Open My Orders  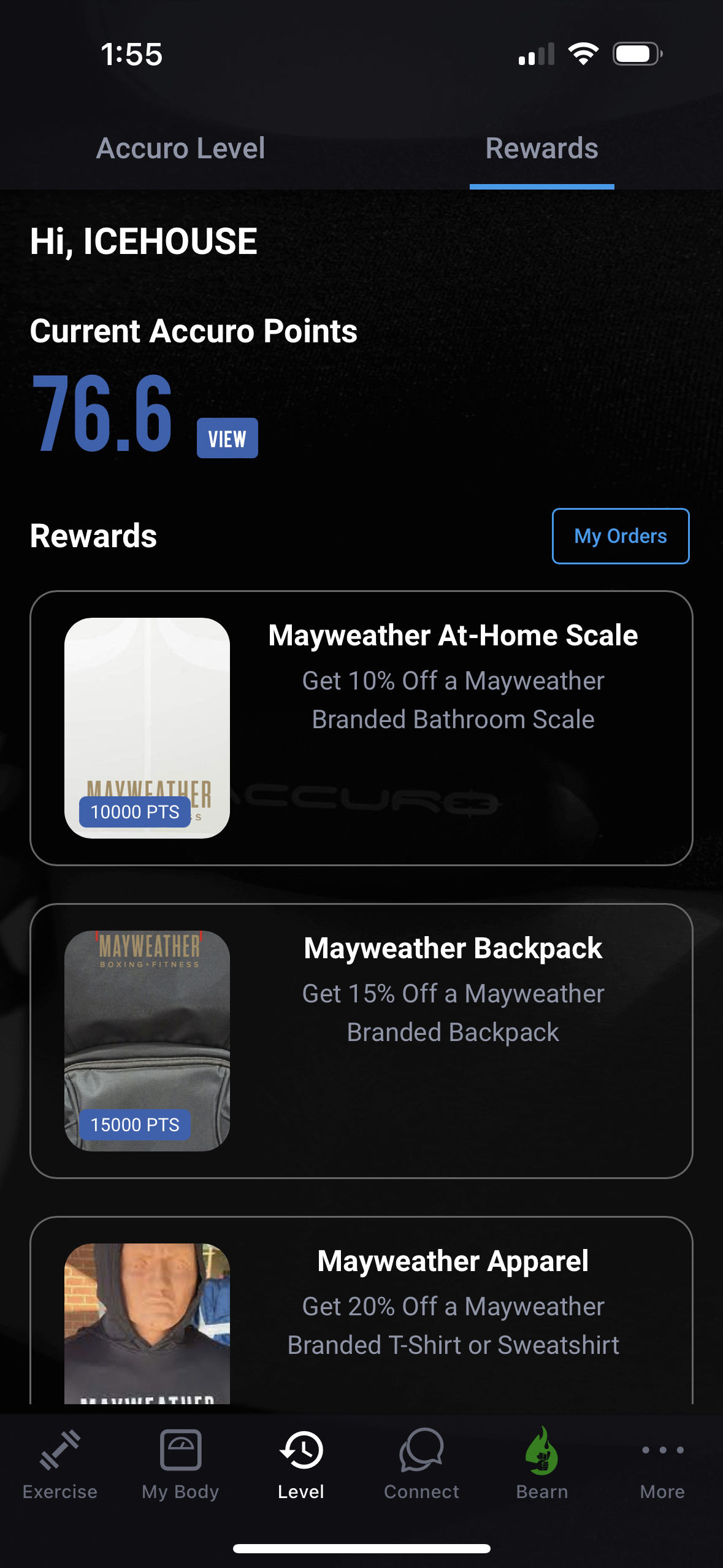[x=621, y=536]
